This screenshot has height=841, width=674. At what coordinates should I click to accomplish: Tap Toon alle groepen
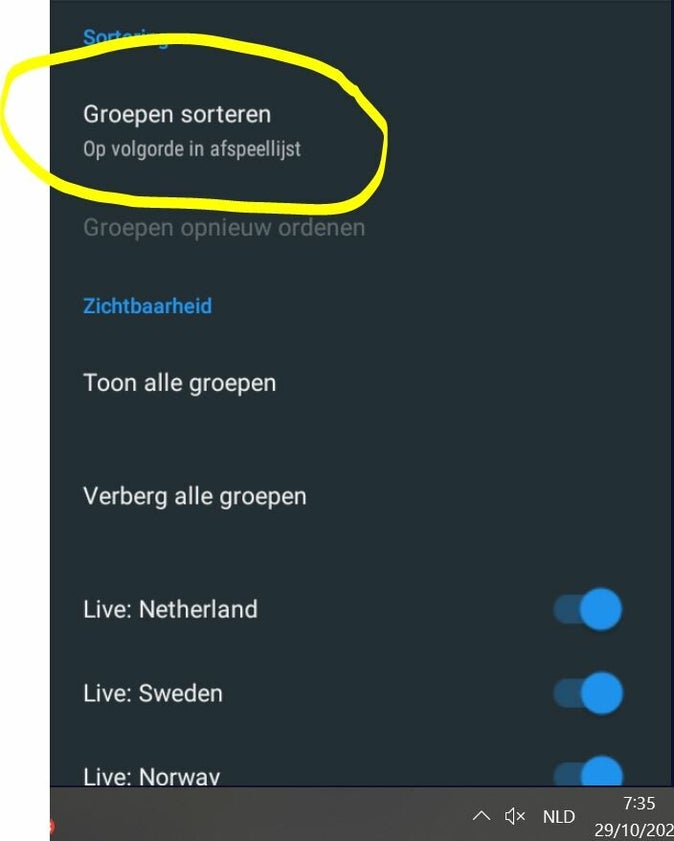click(x=180, y=383)
